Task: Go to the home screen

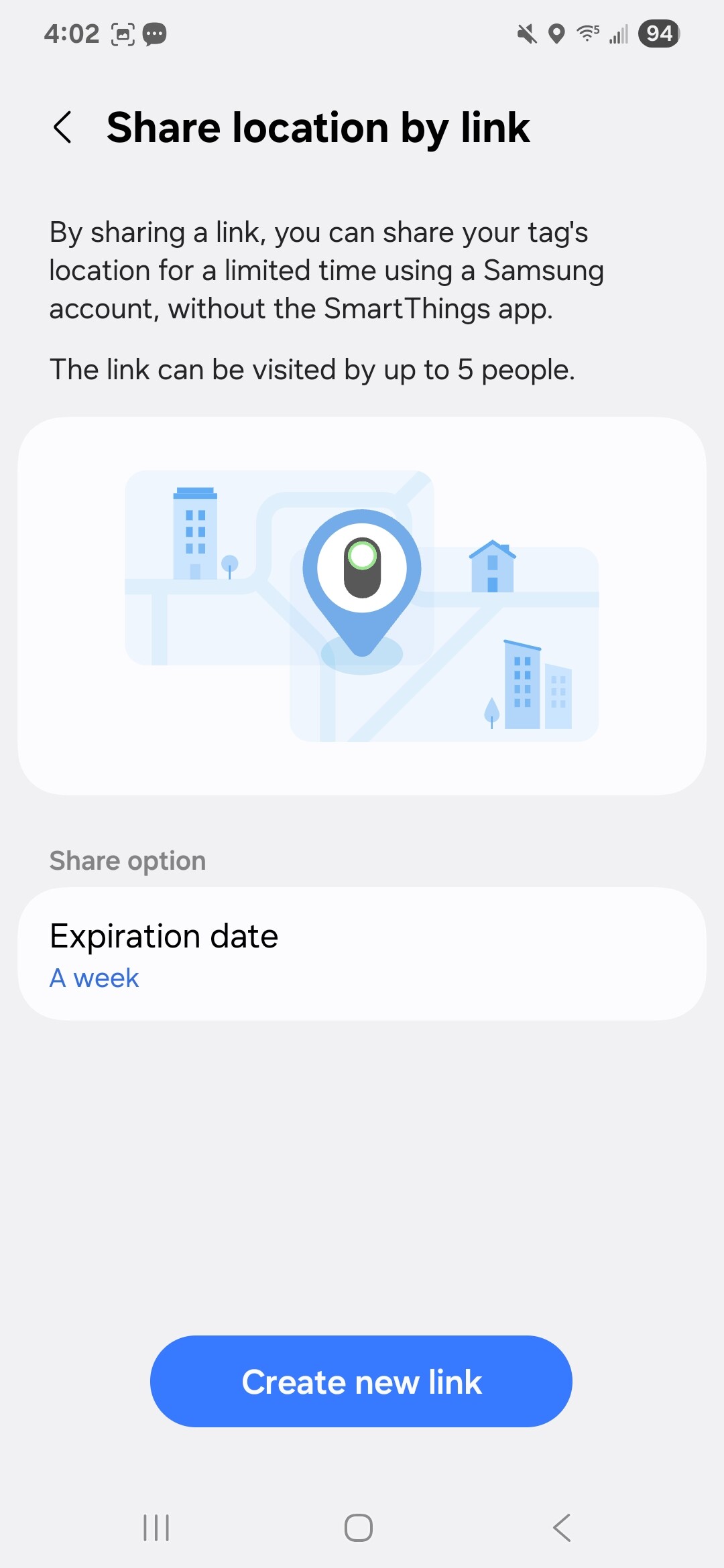Action: 359,1528
